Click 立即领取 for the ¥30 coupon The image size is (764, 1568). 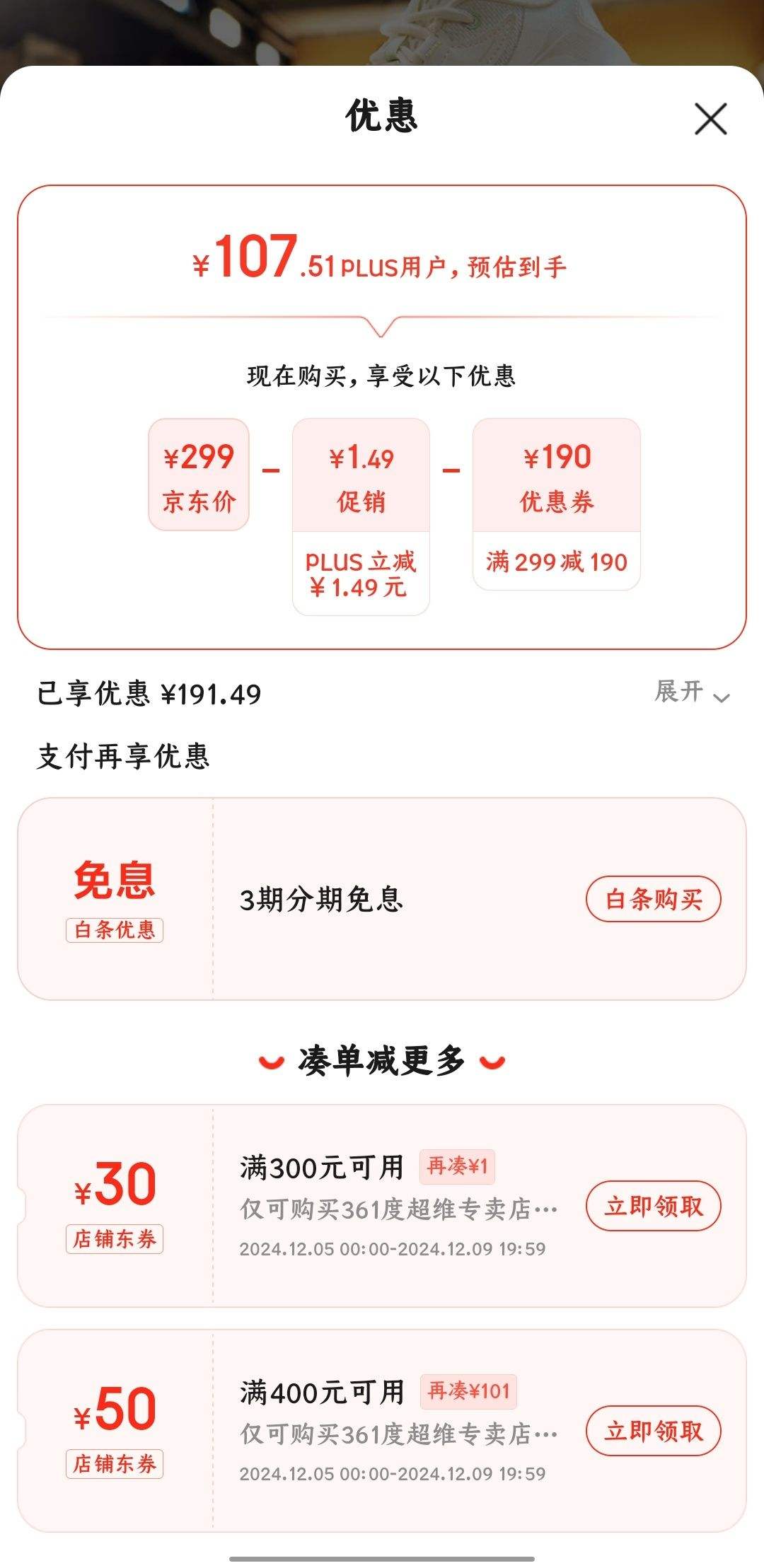[x=652, y=1206]
